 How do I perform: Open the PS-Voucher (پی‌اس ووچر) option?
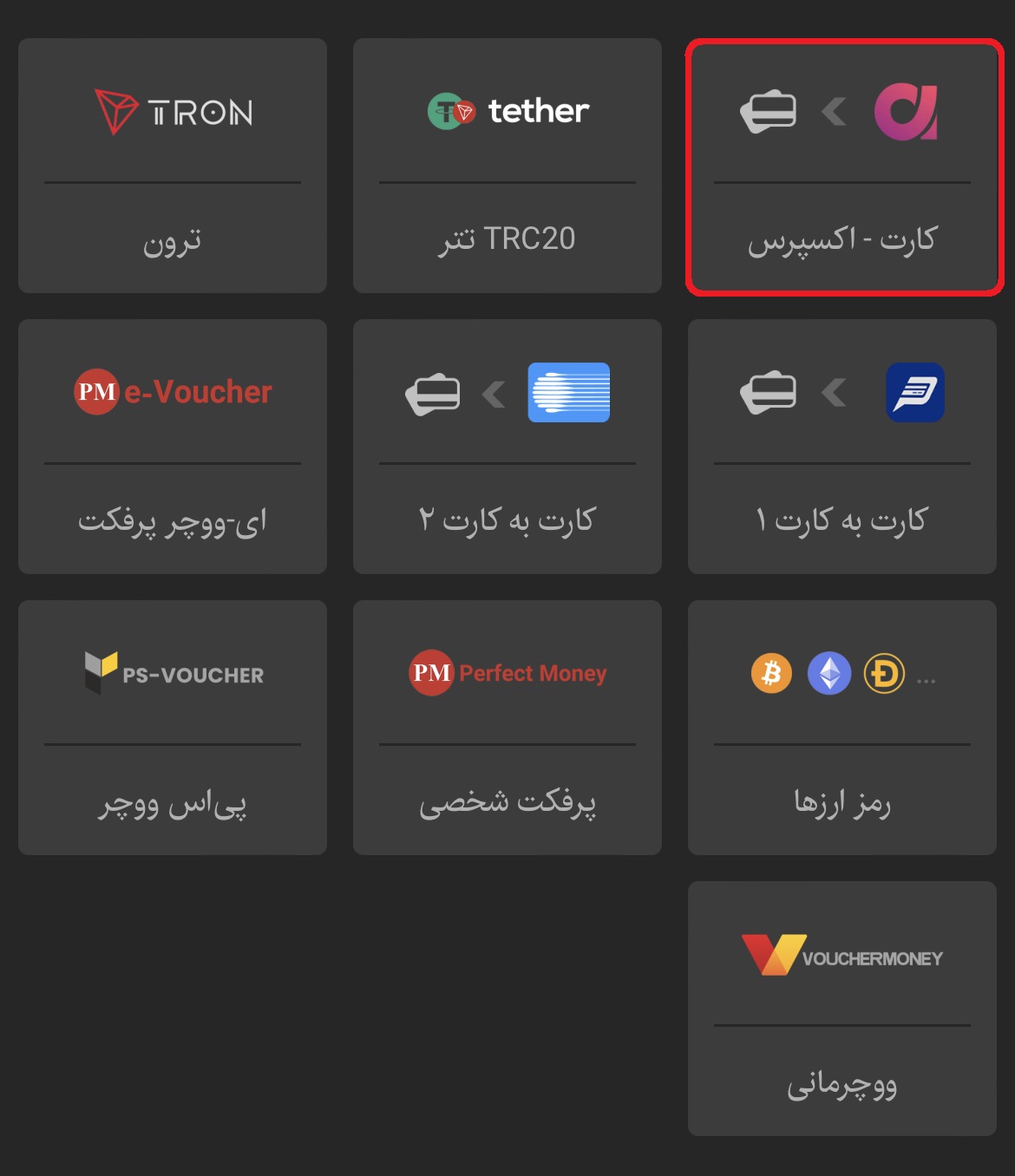pyautogui.click(x=173, y=728)
